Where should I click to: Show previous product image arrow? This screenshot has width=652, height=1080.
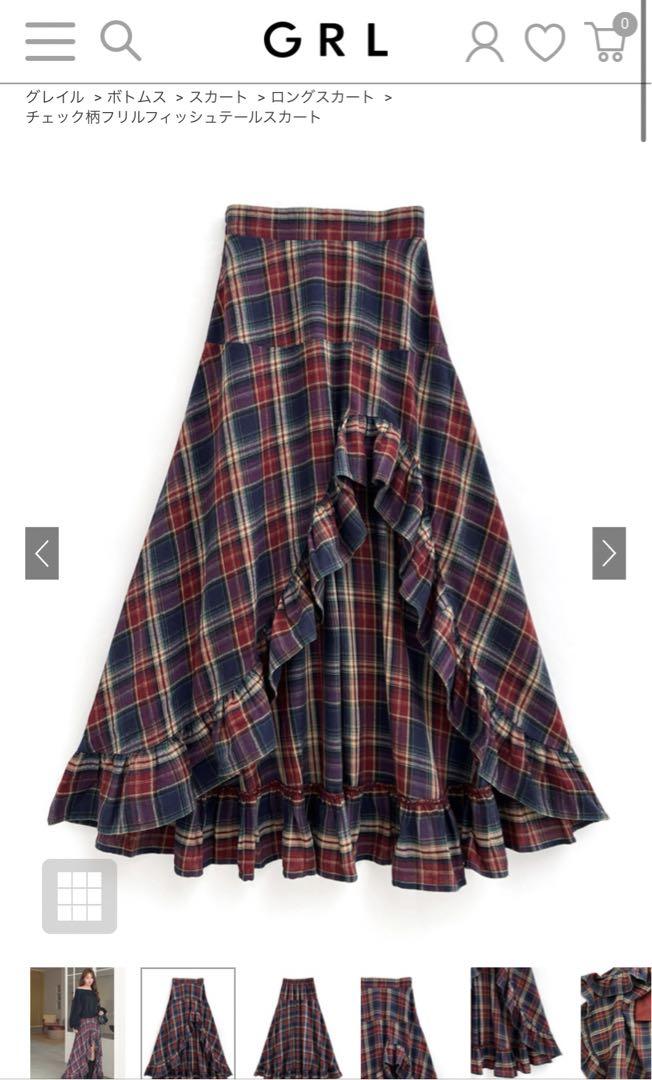click(x=42, y=553)
